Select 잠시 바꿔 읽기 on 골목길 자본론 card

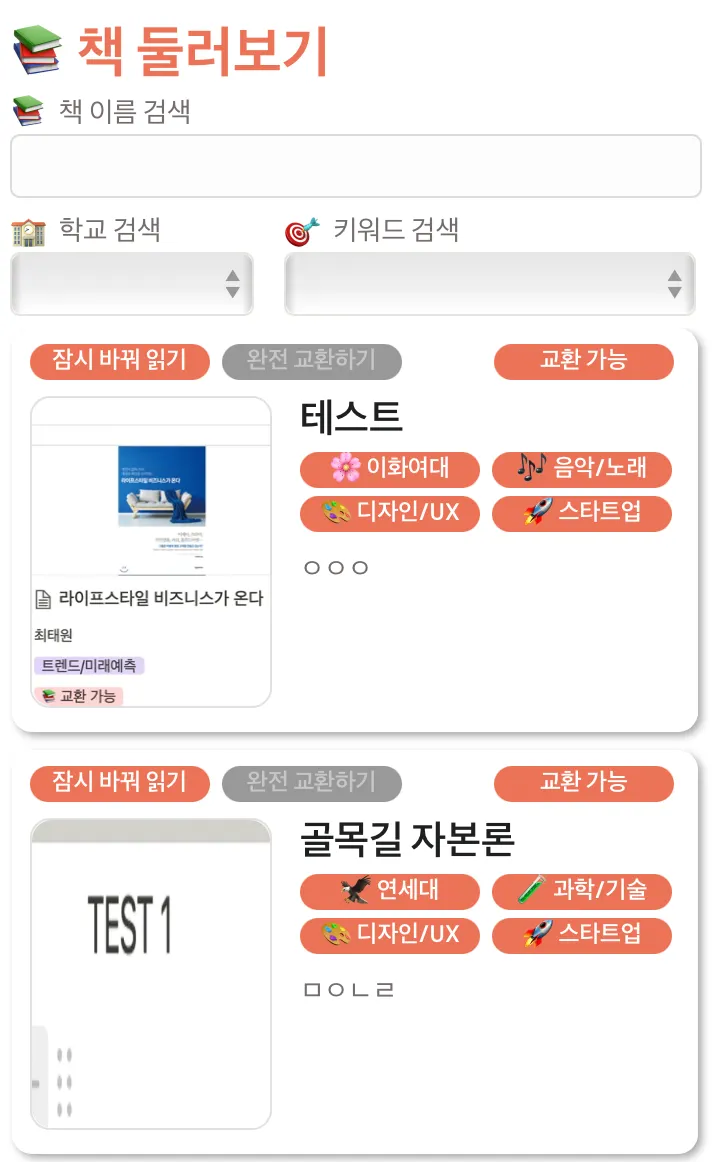coord(120,783)
